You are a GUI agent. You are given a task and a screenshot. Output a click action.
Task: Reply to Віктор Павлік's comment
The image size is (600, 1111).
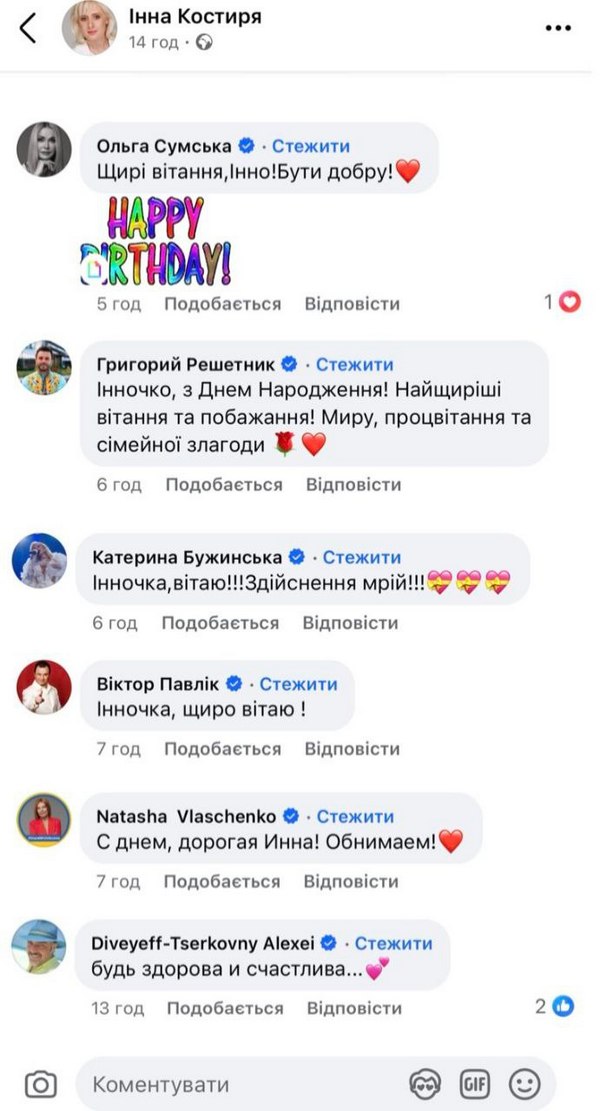tap(352, 749)
